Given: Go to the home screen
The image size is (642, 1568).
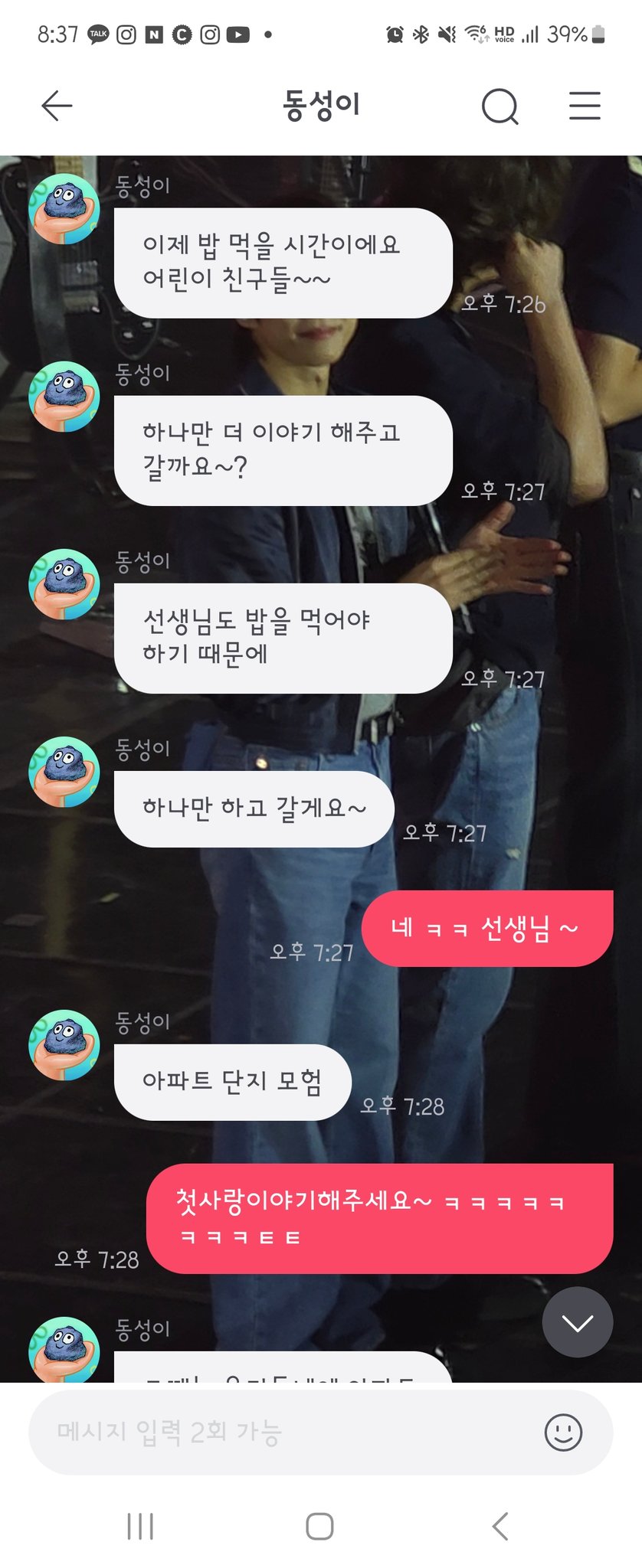Looking at the screenshot, I should (319, 1526).
